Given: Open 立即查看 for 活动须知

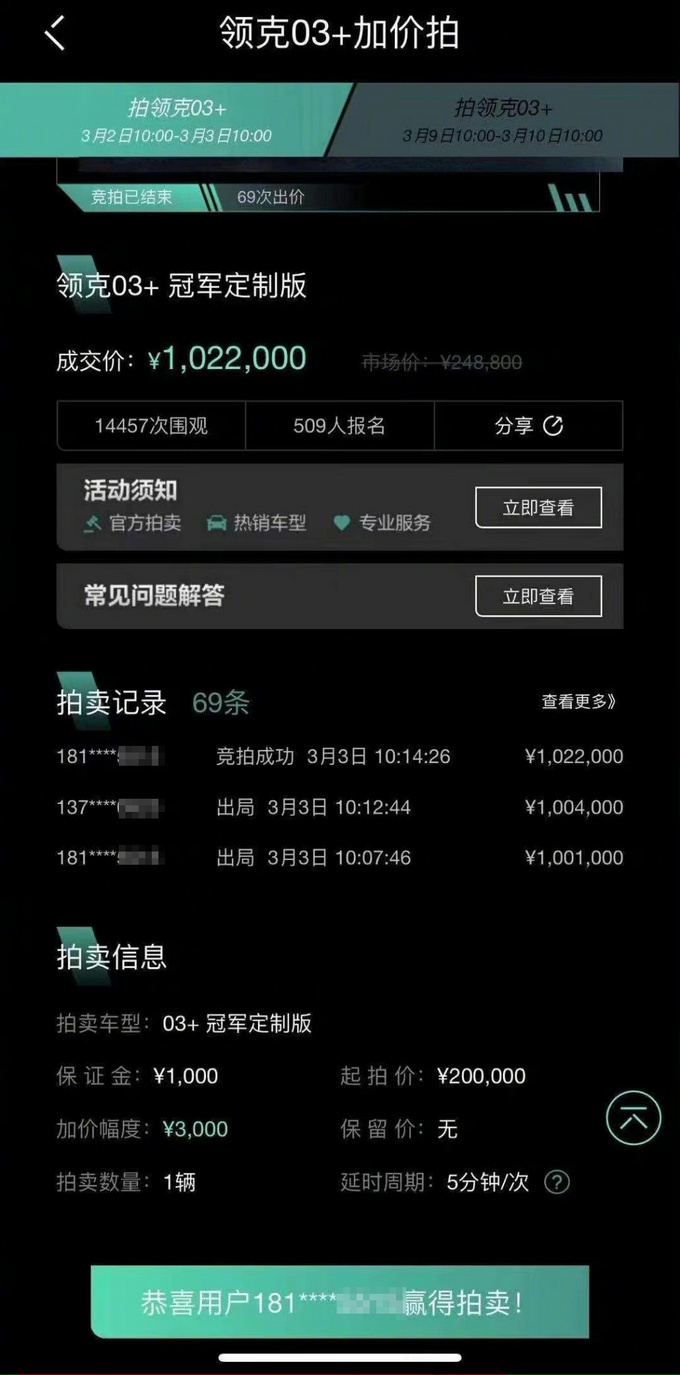Looking at the screenshot, I should click(x=538, y=508).
